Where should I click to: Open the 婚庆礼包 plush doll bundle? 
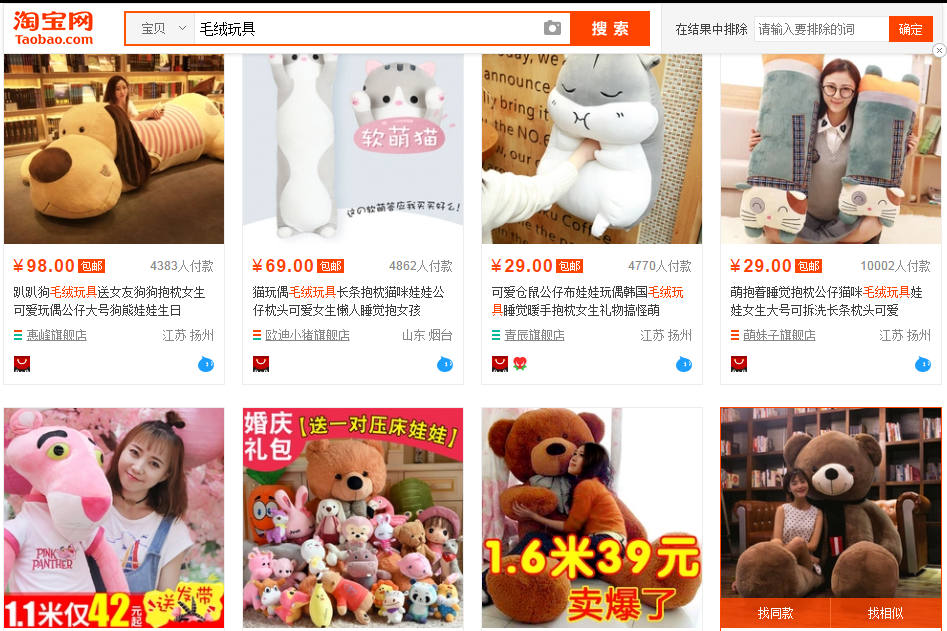point(352,516)
